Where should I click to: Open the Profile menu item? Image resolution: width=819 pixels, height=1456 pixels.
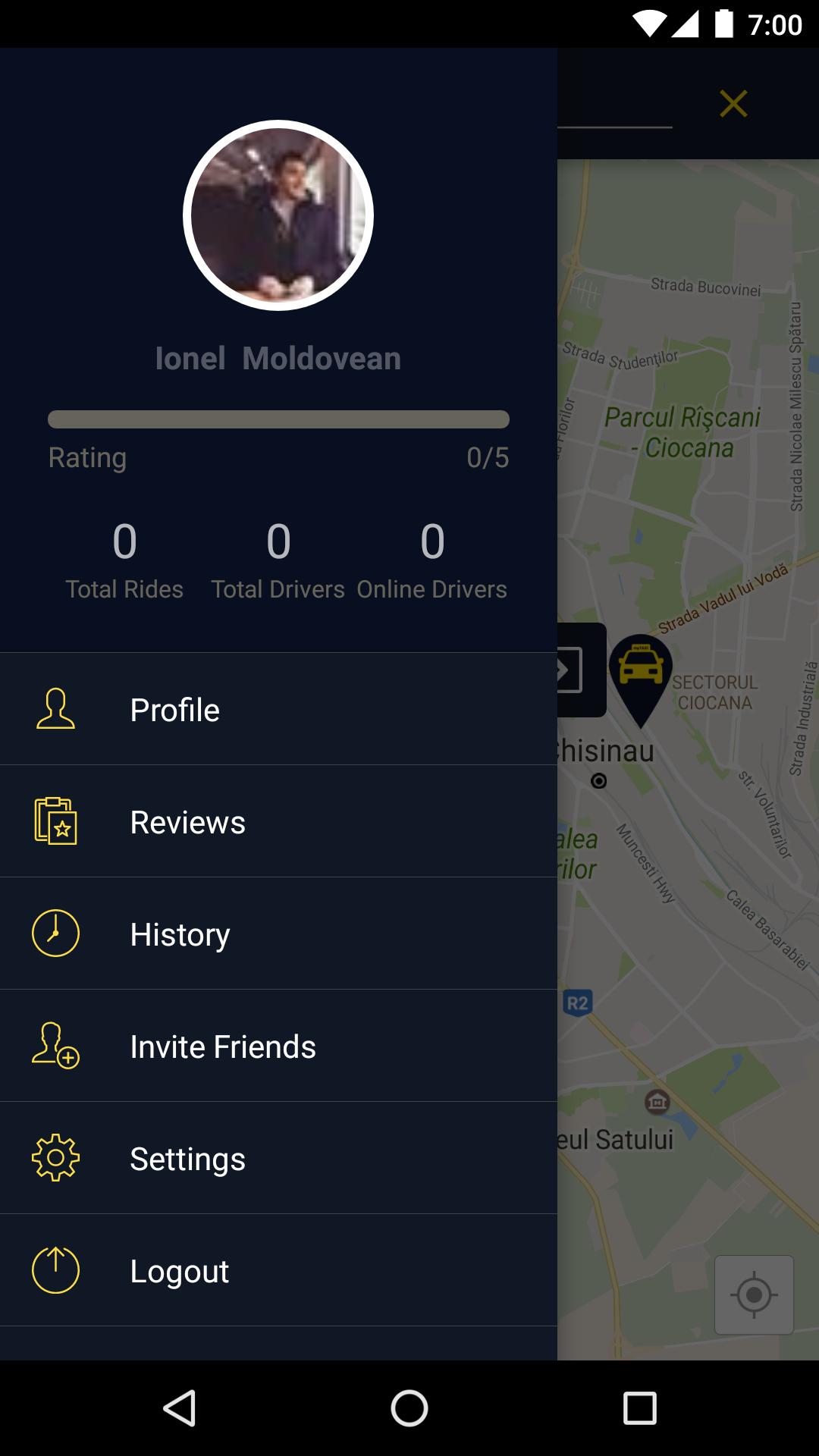(x=278, y=709)
